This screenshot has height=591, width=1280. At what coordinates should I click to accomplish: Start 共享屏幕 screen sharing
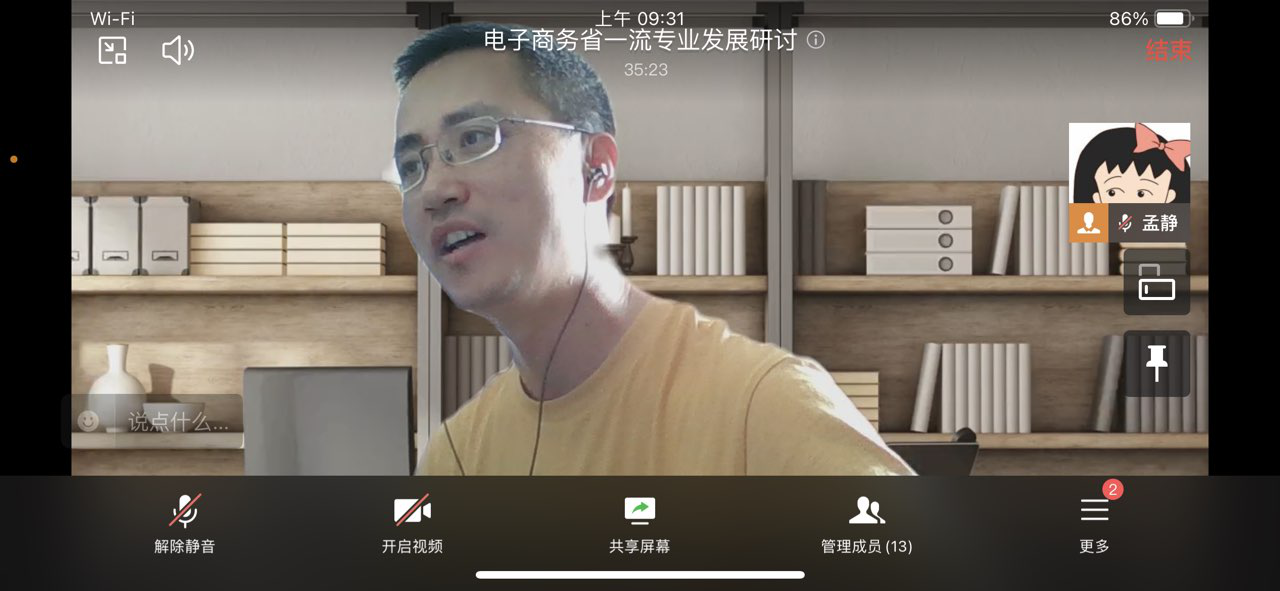(x=640, y=524)
